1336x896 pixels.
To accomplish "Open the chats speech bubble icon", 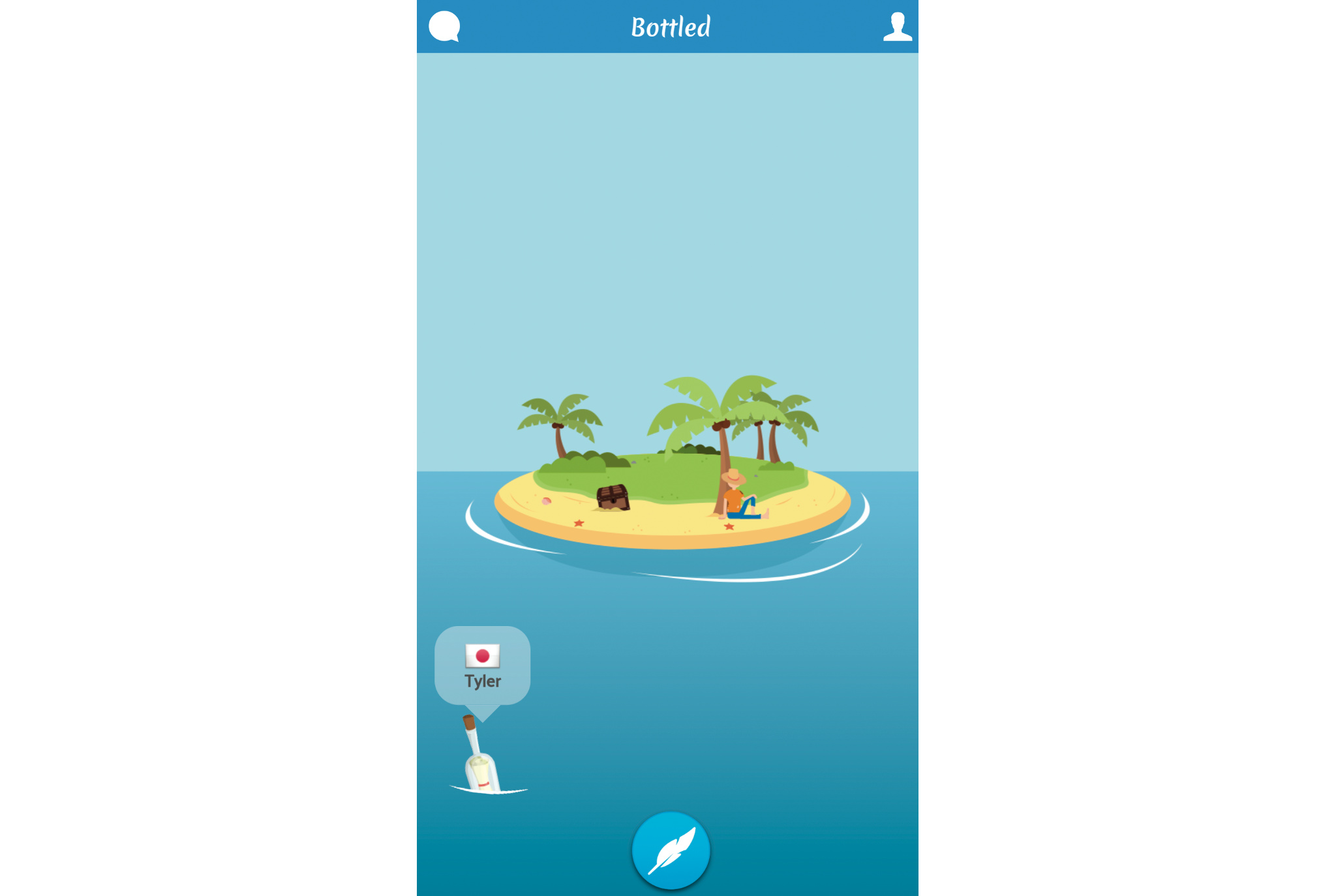I will (x=444, y=27).
